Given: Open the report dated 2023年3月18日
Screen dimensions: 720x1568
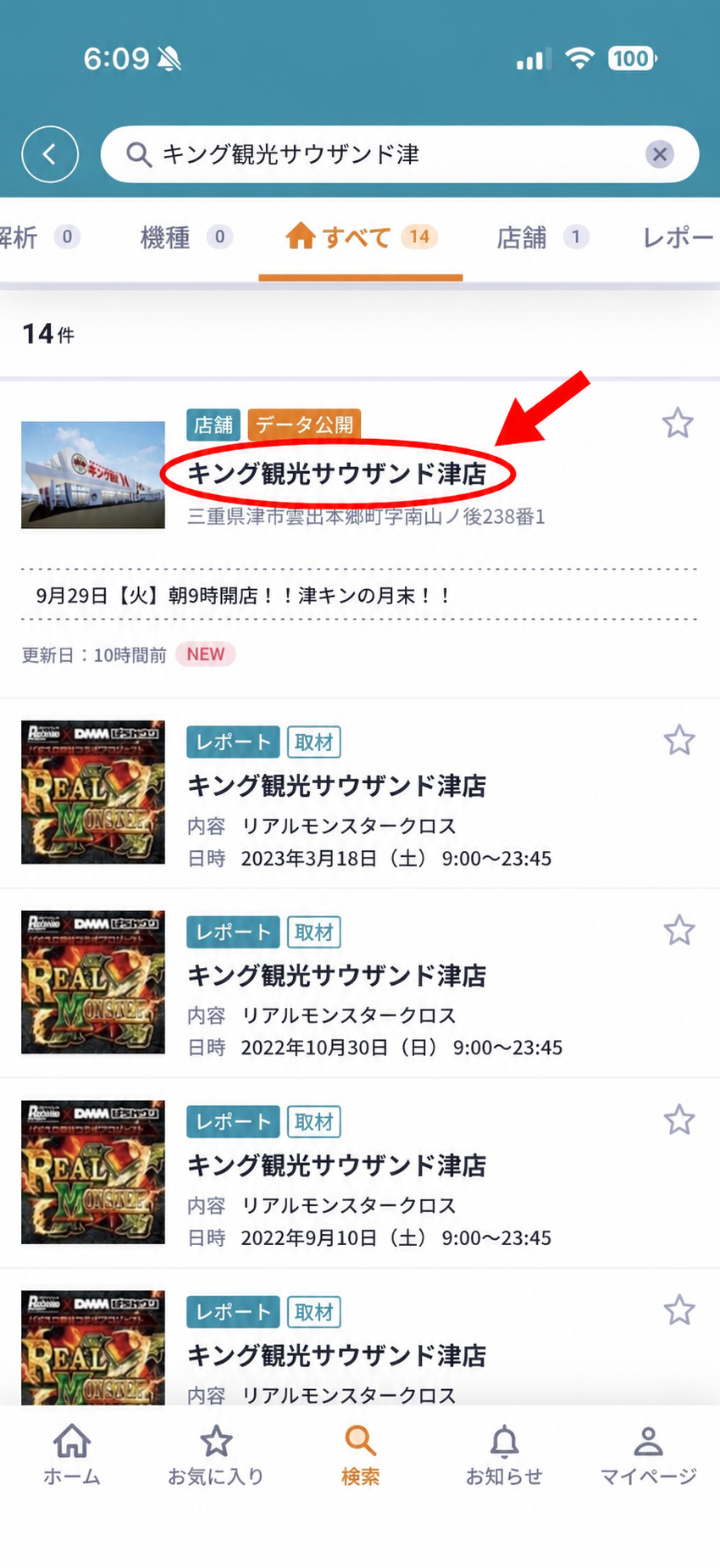Looking at the screenshot, I should [x=360, y=794].
